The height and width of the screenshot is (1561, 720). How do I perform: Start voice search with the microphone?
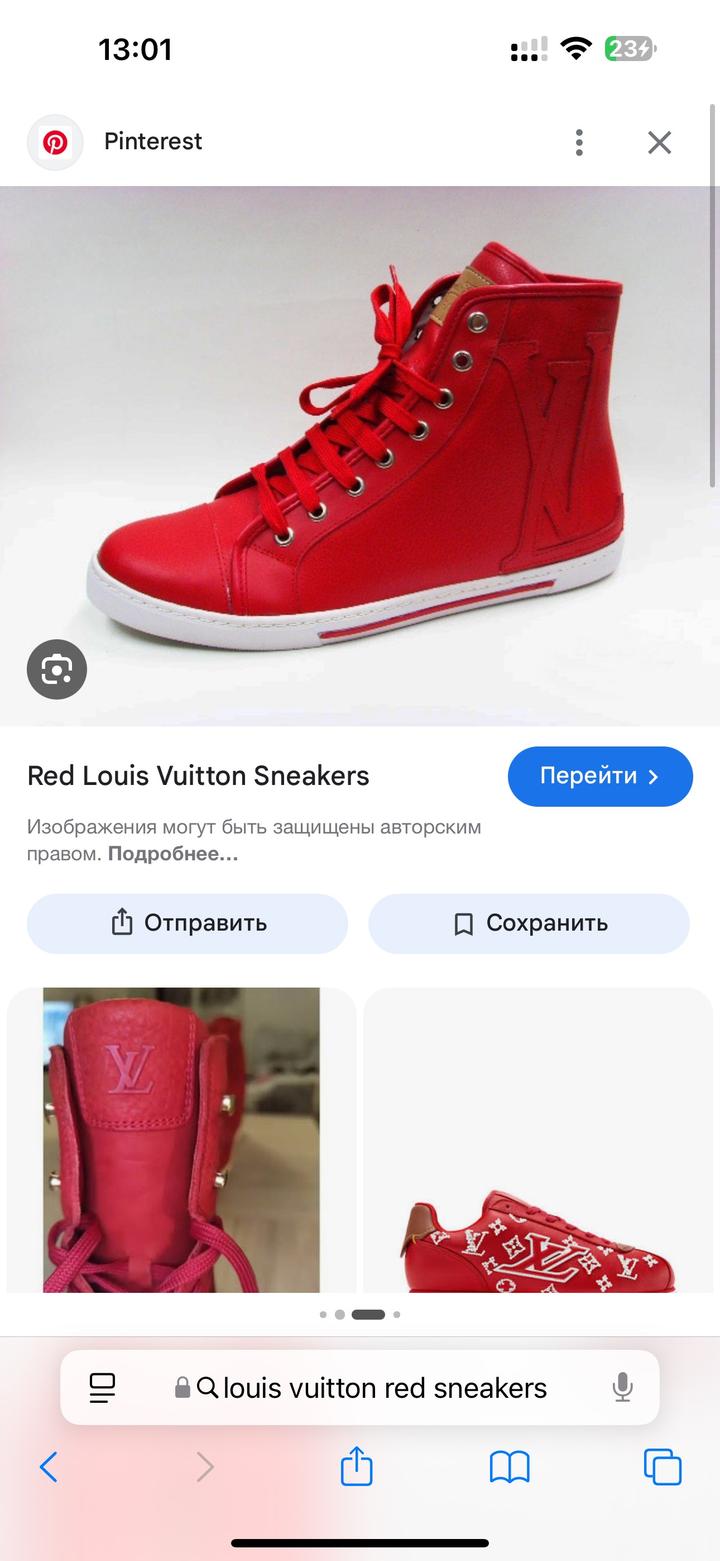pos(622,1387)
